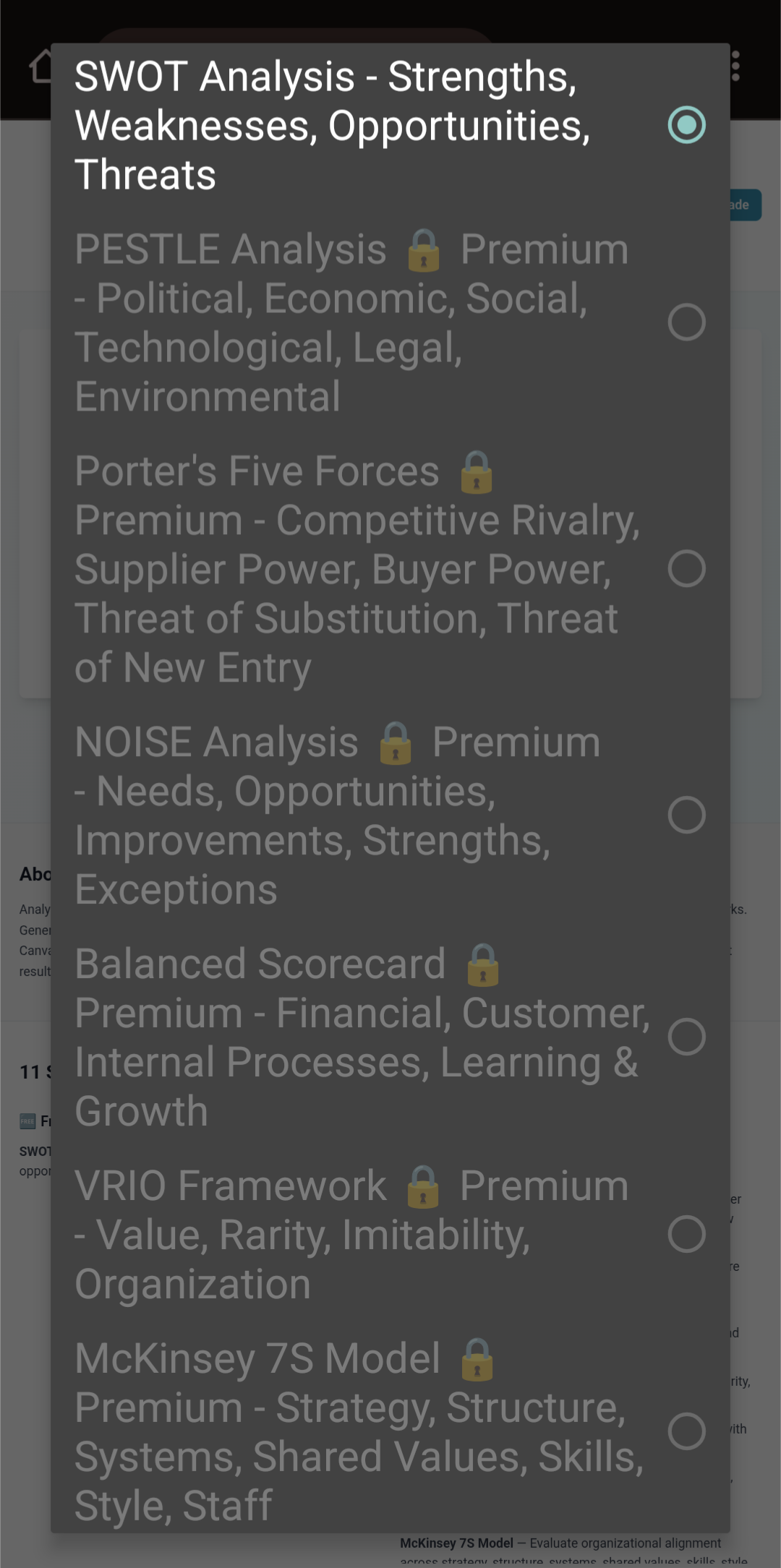Select the Balanced Scorecard radio button
Viewport: 781px width, 1568px height.
coord(686,1037)
